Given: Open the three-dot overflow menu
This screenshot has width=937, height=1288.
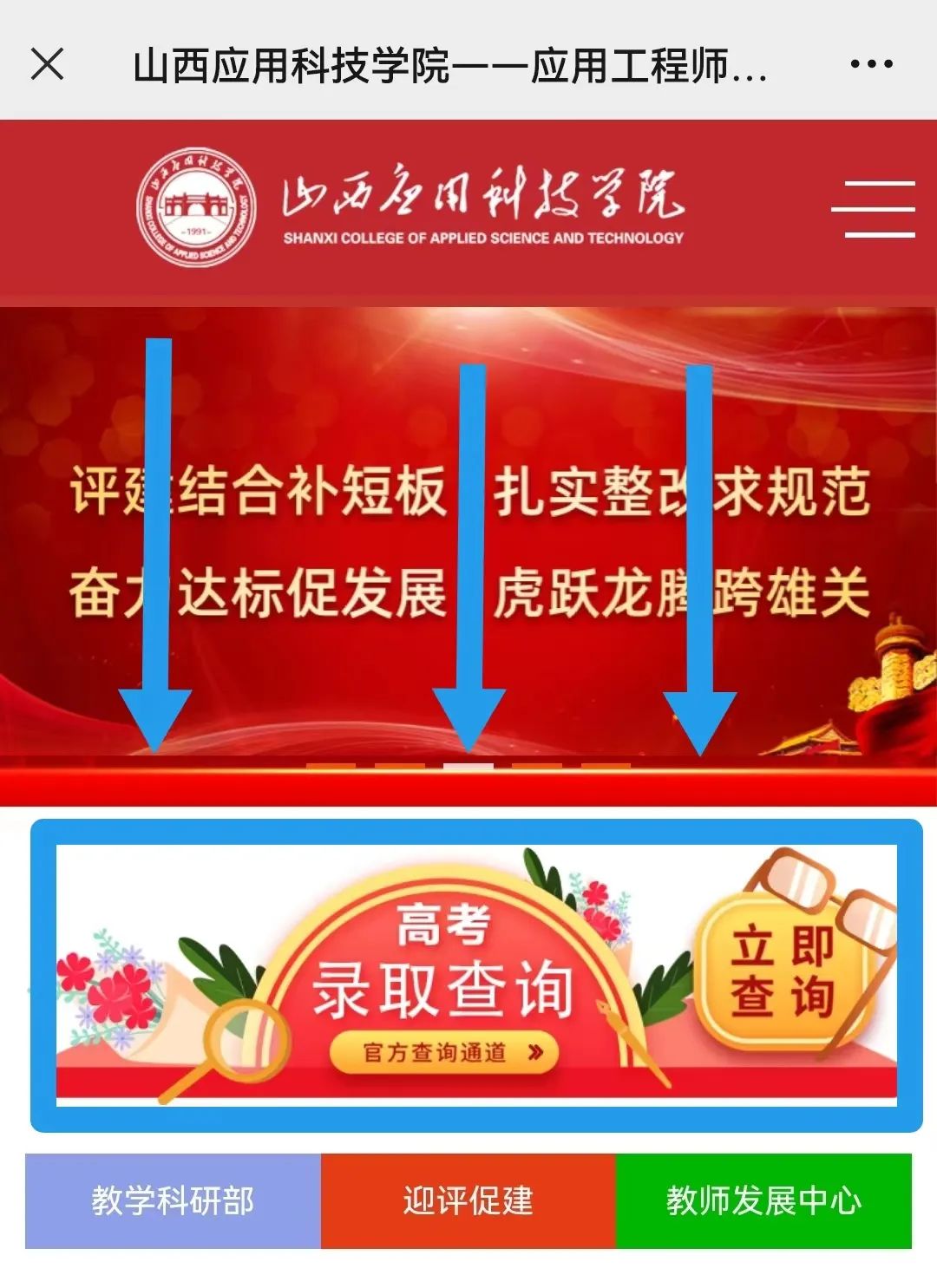Looking at the screenshot, I should click(870, 64).
